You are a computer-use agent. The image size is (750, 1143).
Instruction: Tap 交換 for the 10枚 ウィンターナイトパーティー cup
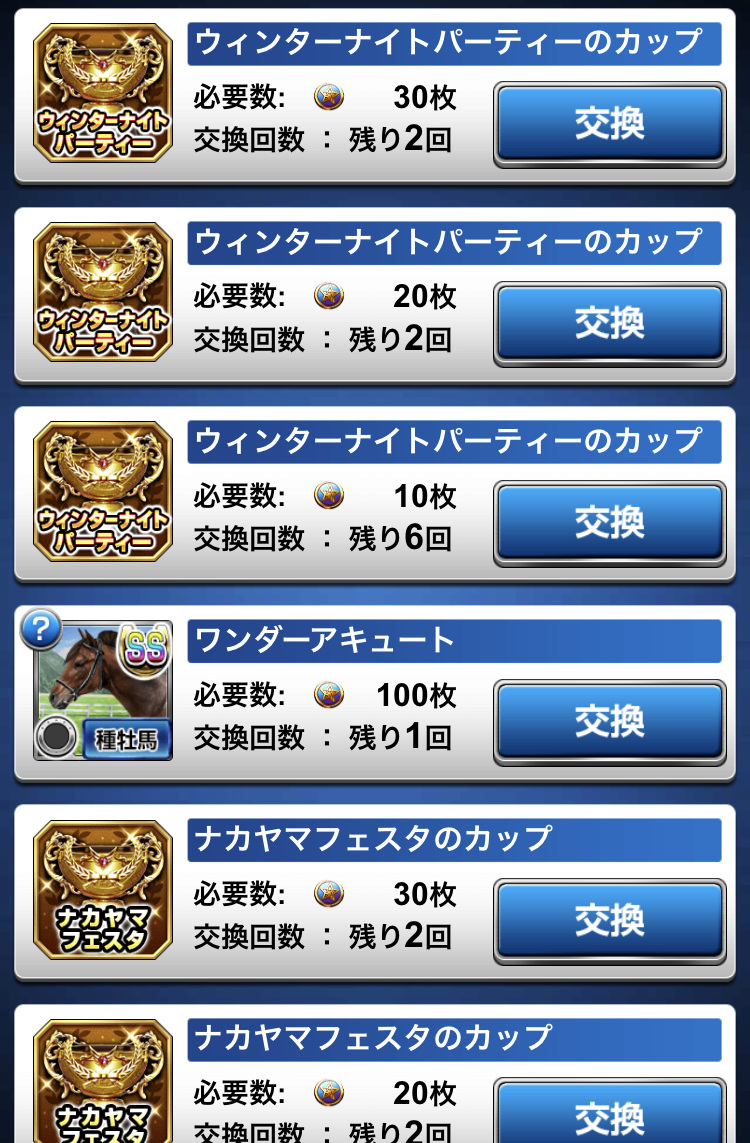pyautogui.click(x=609, y=521)
